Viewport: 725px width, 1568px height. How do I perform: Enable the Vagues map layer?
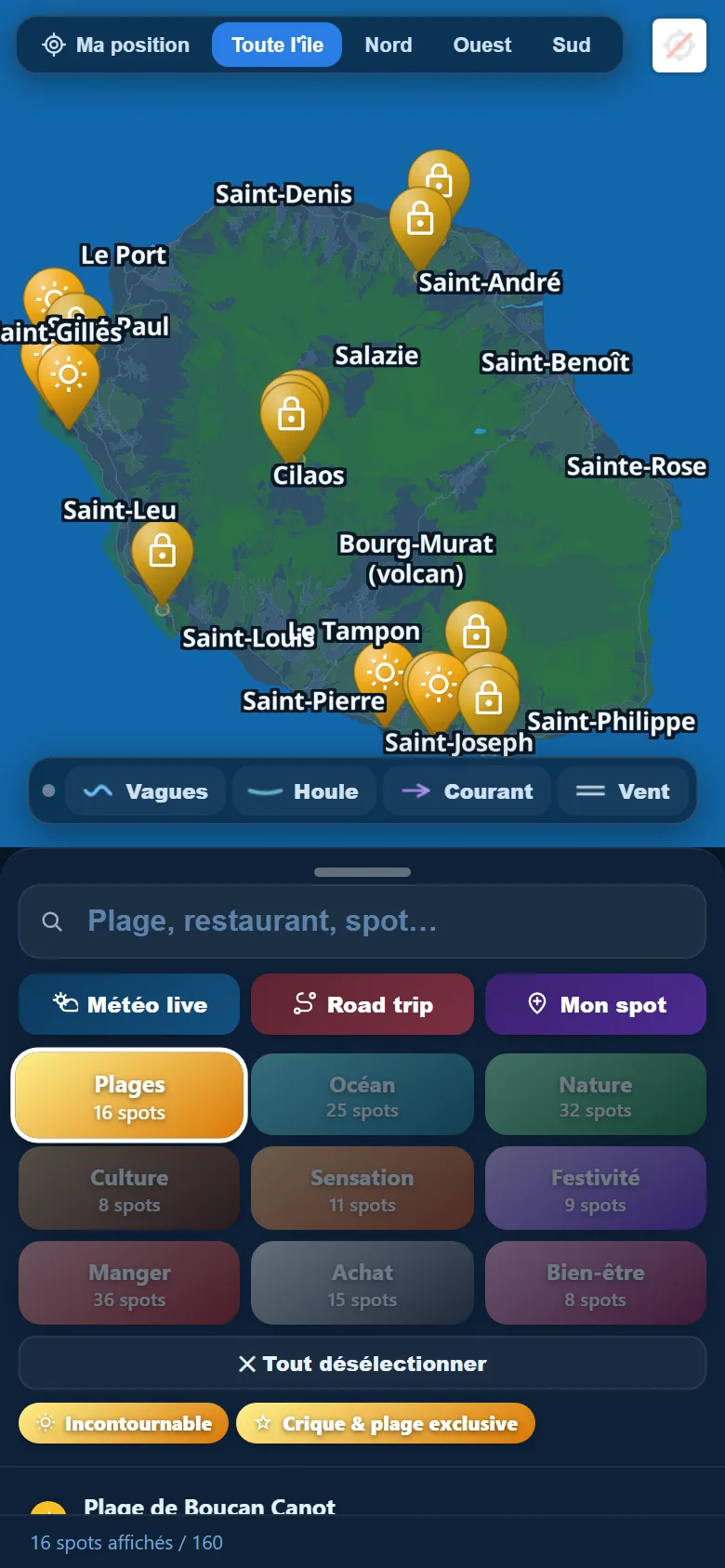point(146,791)
